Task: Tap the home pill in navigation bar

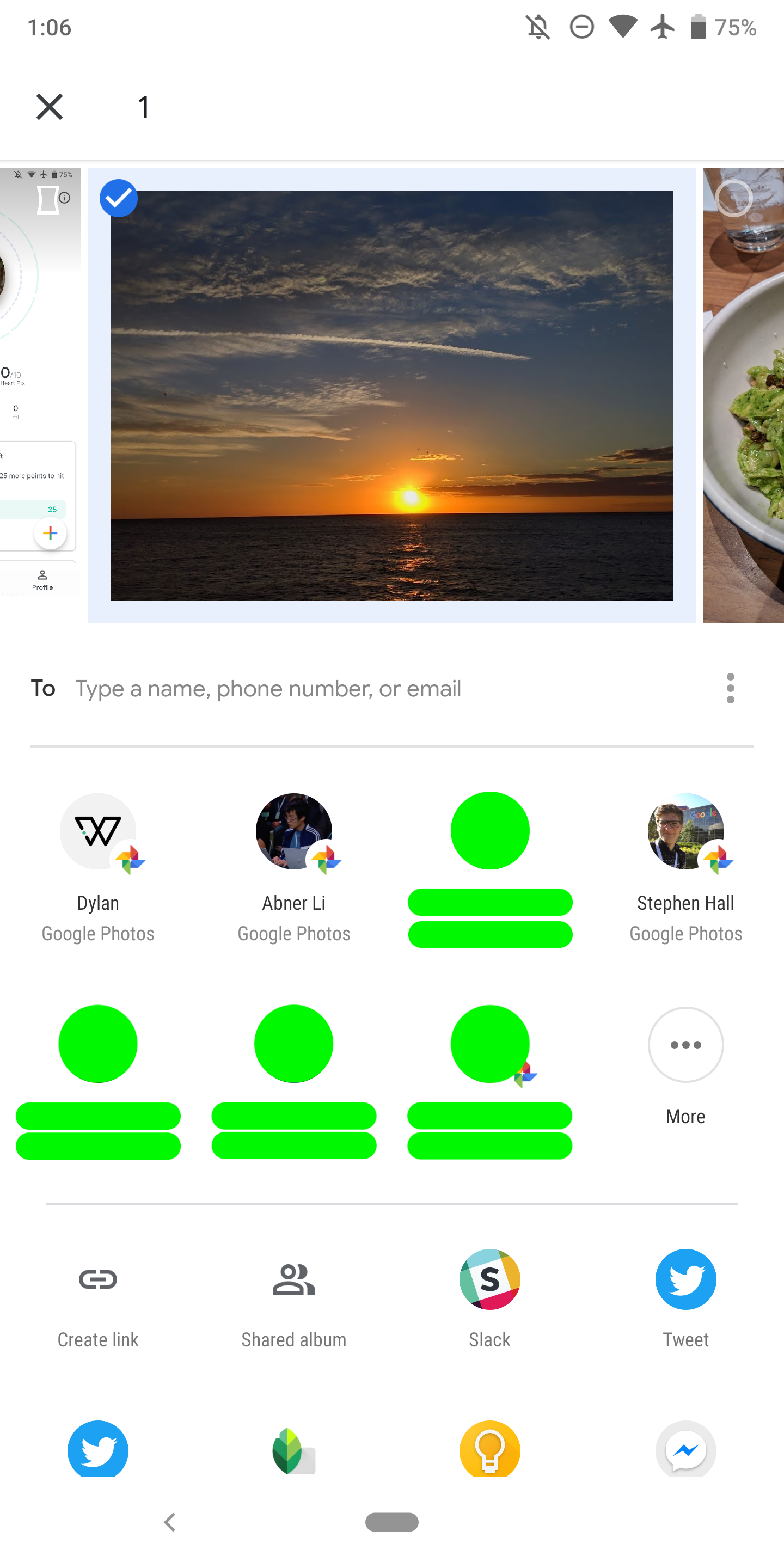Action: [x=392, y=1522]
